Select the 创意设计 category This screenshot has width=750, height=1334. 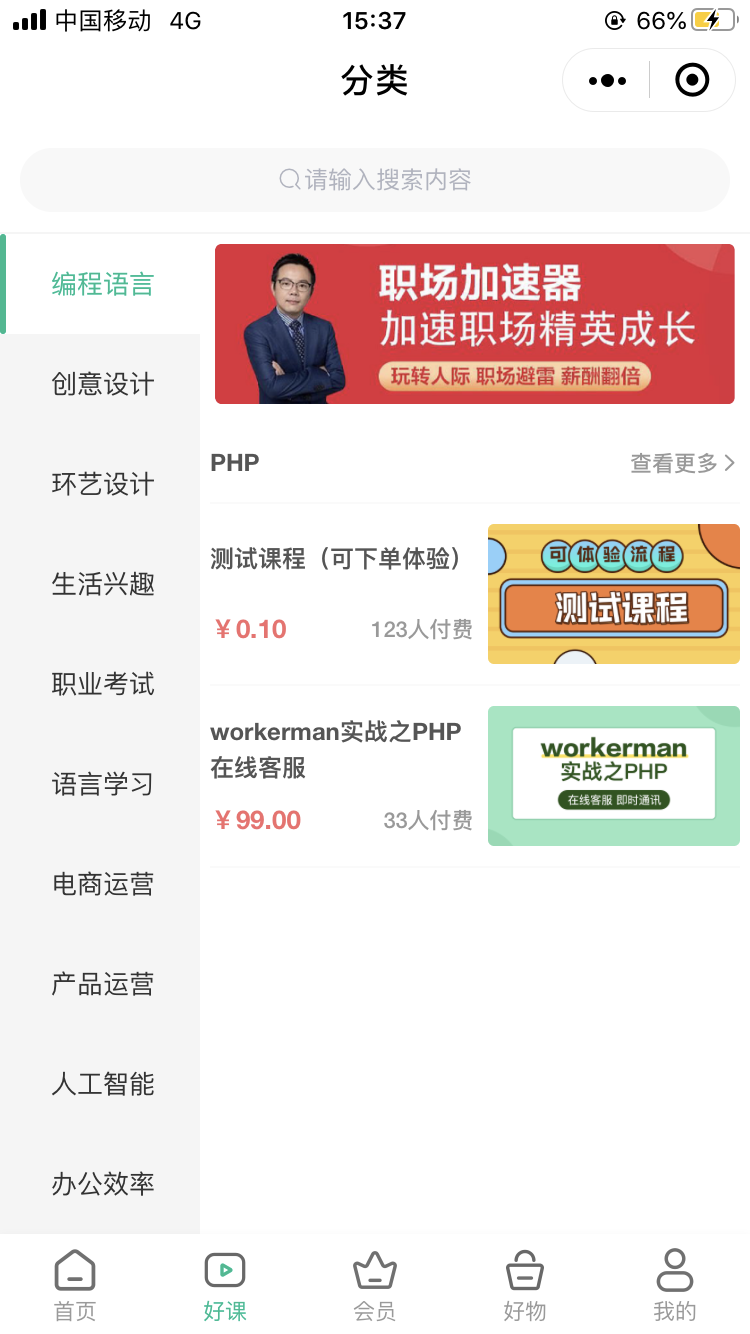click(102, 384)
